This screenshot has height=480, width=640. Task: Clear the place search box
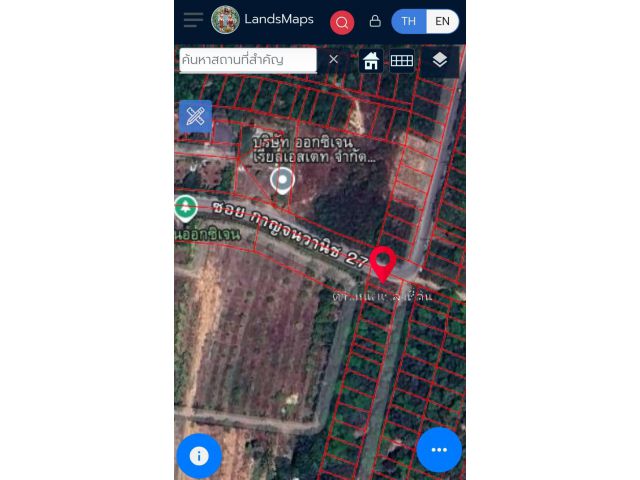[x=334, y=60]
